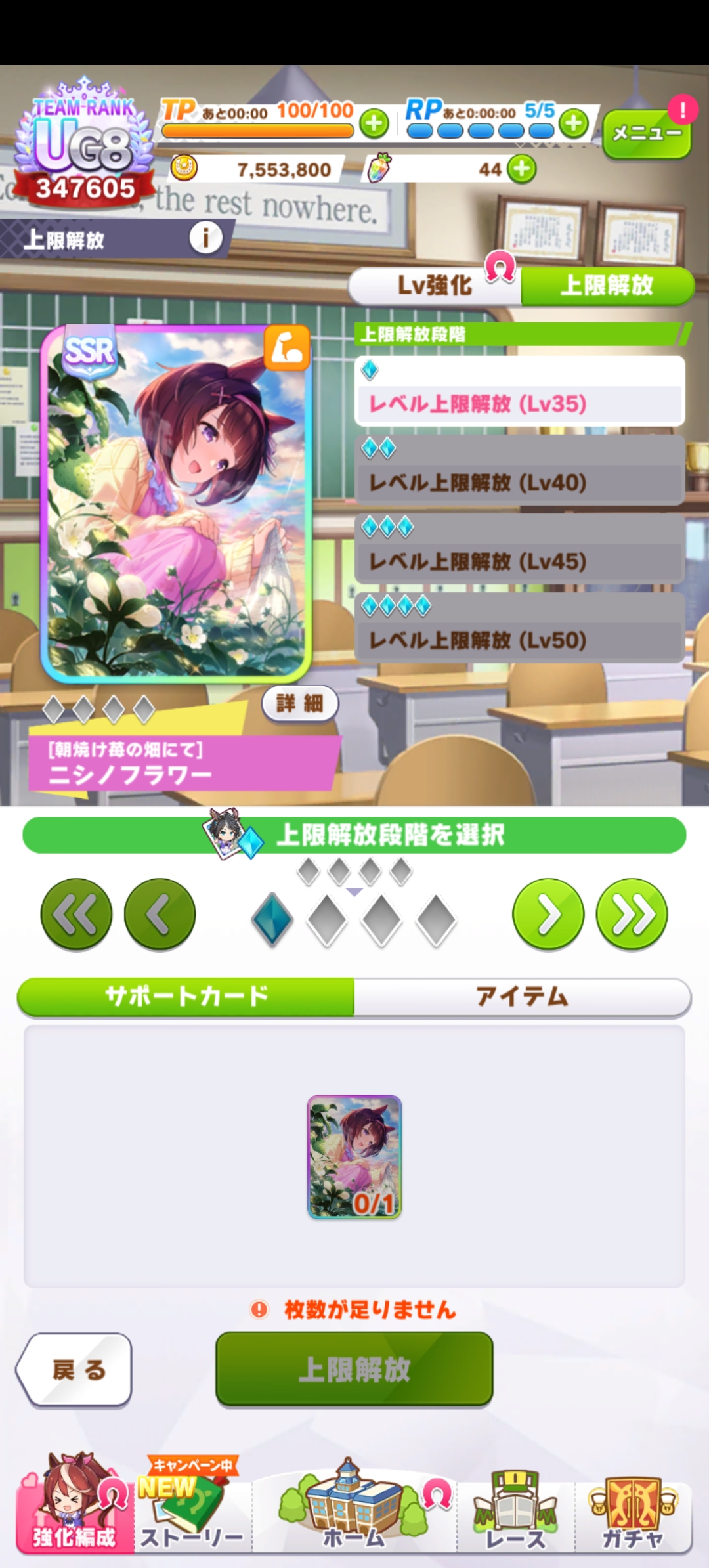Tap the plus icon next to RP gauge
709x1568 pixels.
(574, 123)
